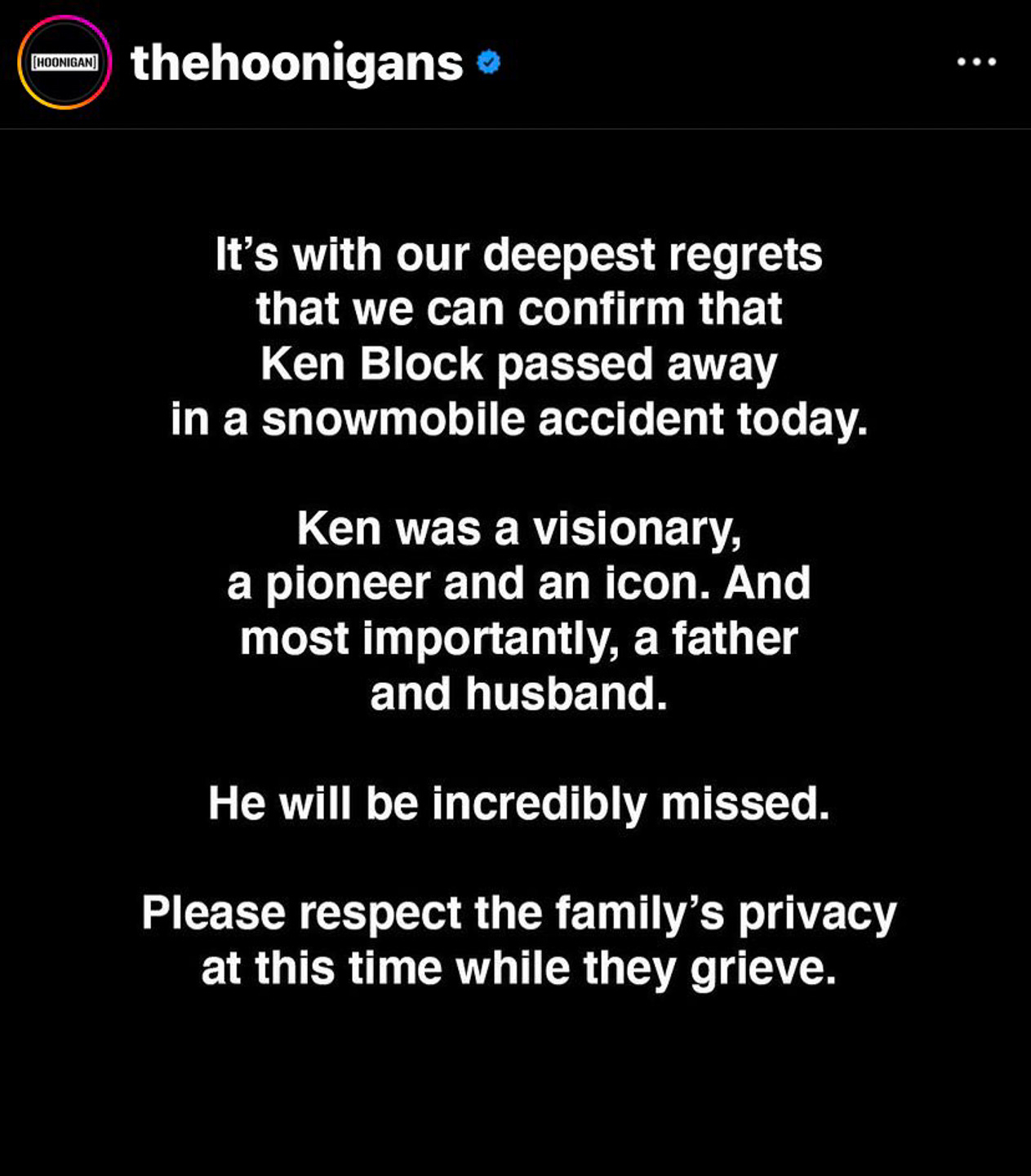1031x1176 pixels.
Task: Open thehoonigans username profile link
Action: point(296,63)
